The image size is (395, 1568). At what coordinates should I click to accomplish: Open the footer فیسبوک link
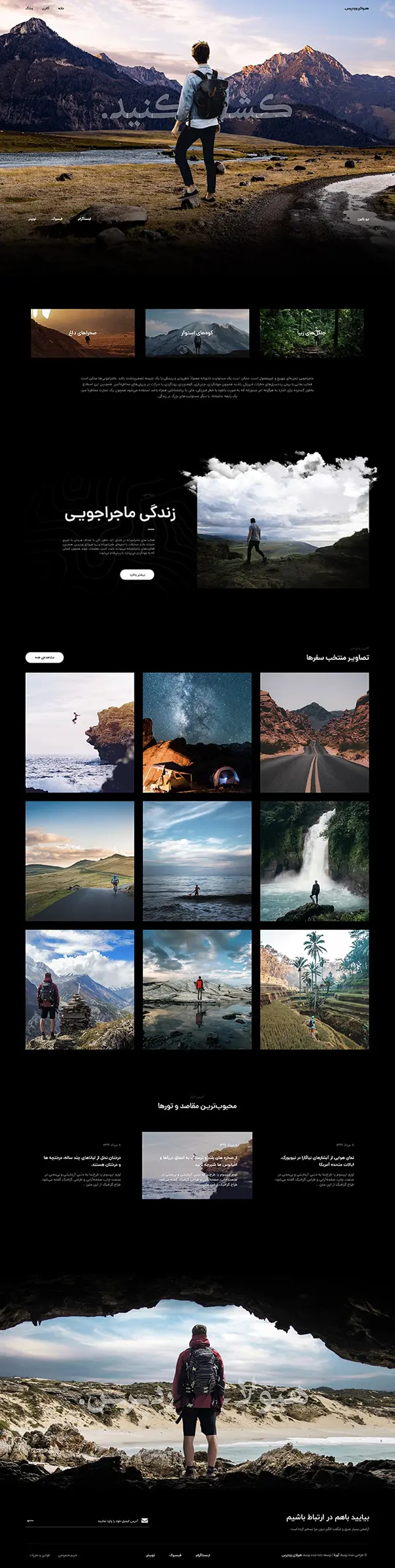pyautogui.click(x=175, y=1555)
